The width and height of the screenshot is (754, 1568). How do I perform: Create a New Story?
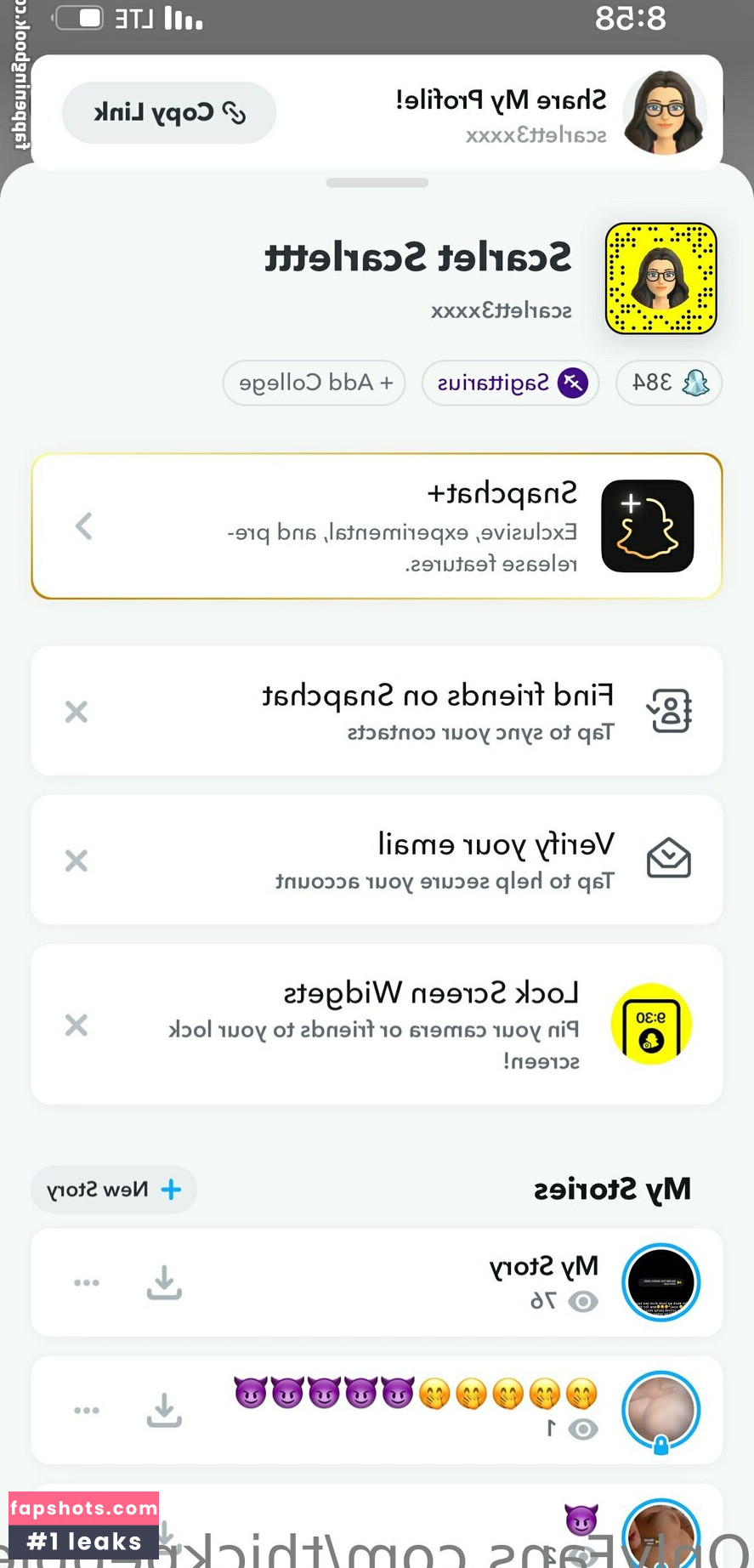click(114, 1189)
